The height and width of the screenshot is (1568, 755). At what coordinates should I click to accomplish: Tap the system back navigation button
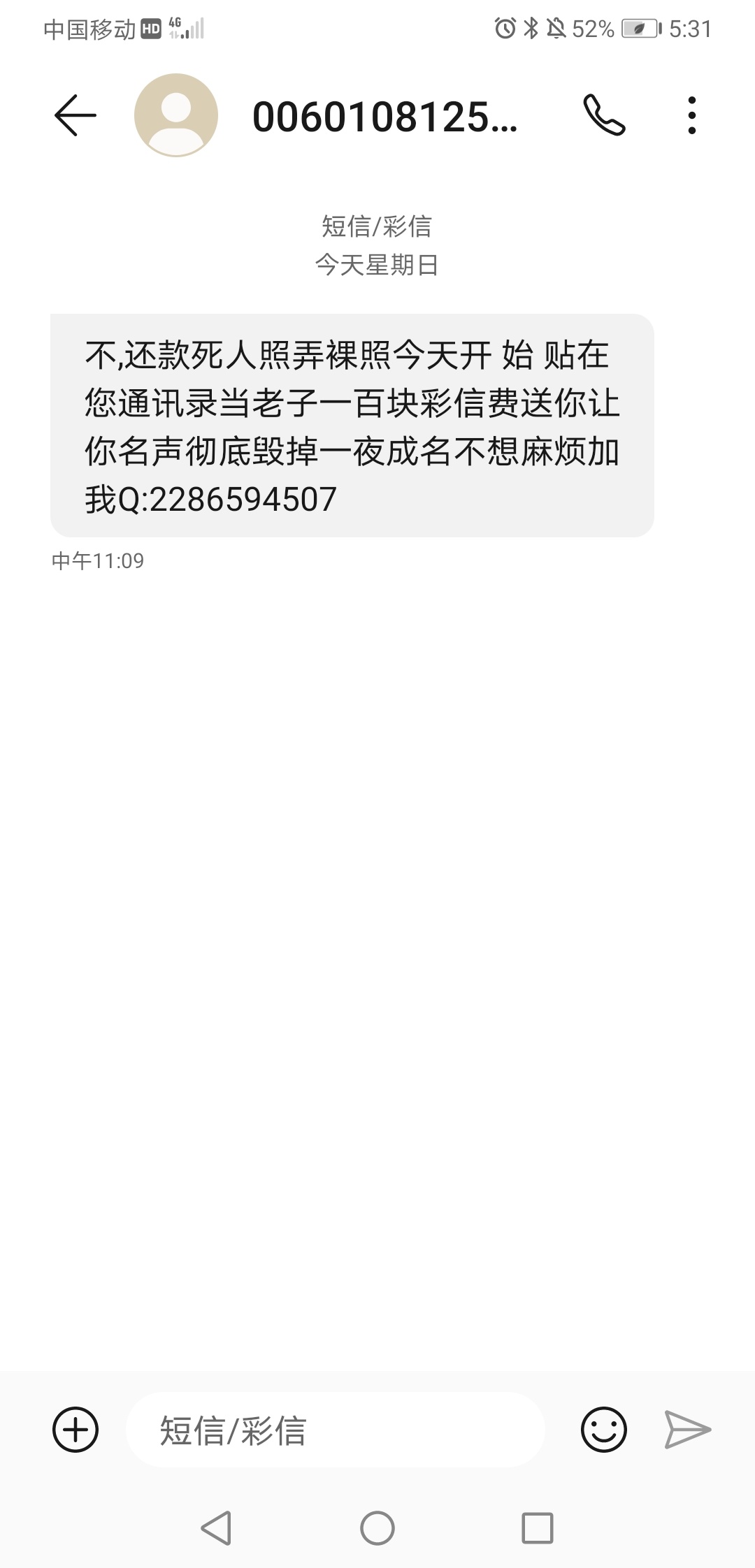(x=217, y=1528)
